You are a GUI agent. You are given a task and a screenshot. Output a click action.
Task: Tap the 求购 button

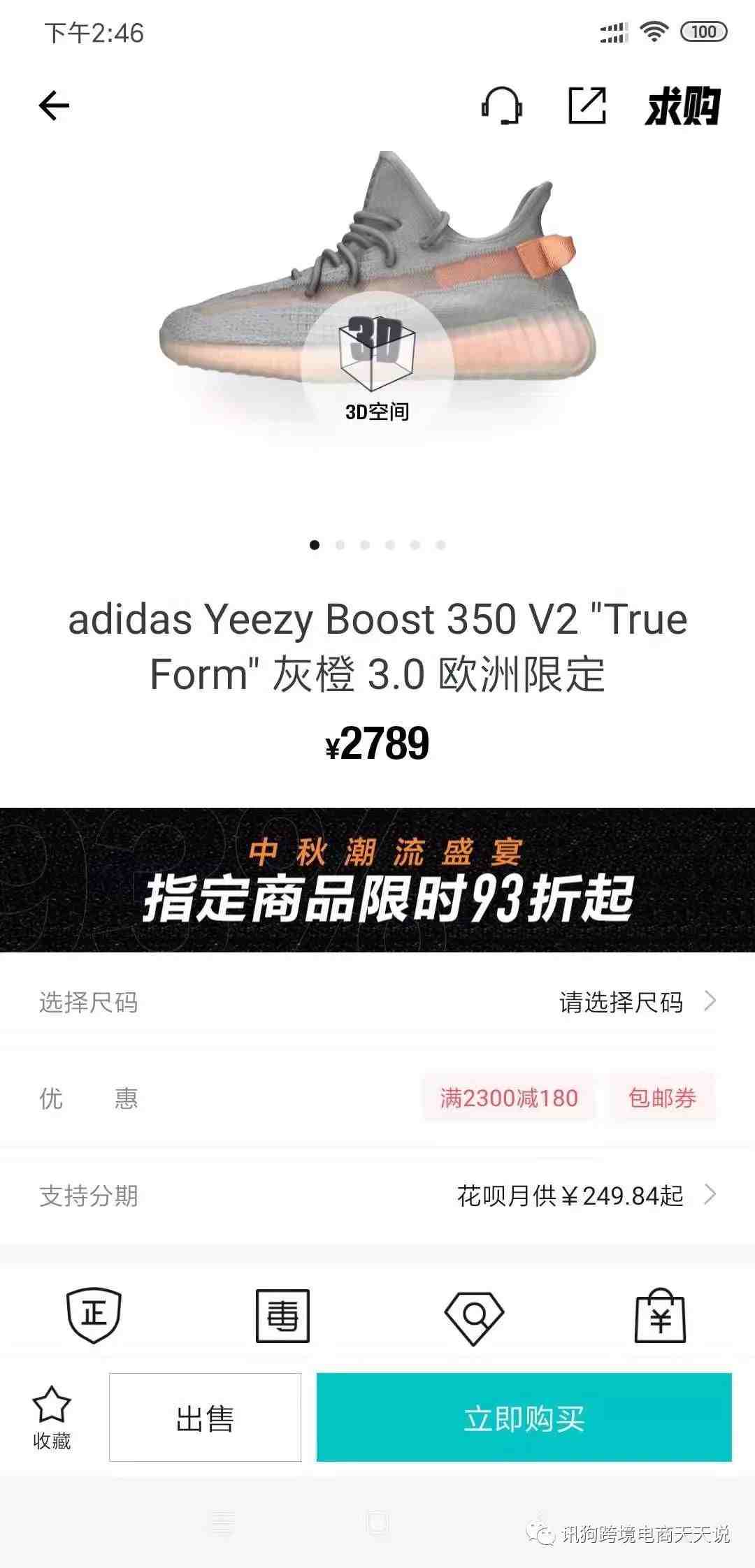[x=682, y=106]
